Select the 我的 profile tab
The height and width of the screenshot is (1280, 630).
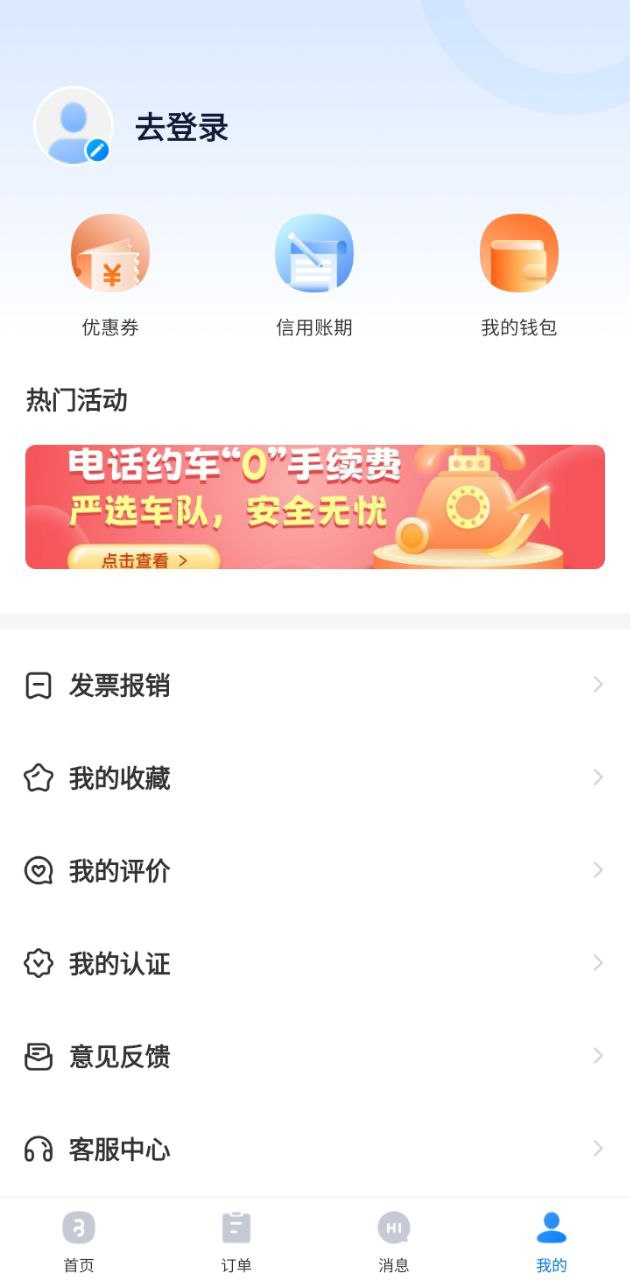click(551, 1240)
